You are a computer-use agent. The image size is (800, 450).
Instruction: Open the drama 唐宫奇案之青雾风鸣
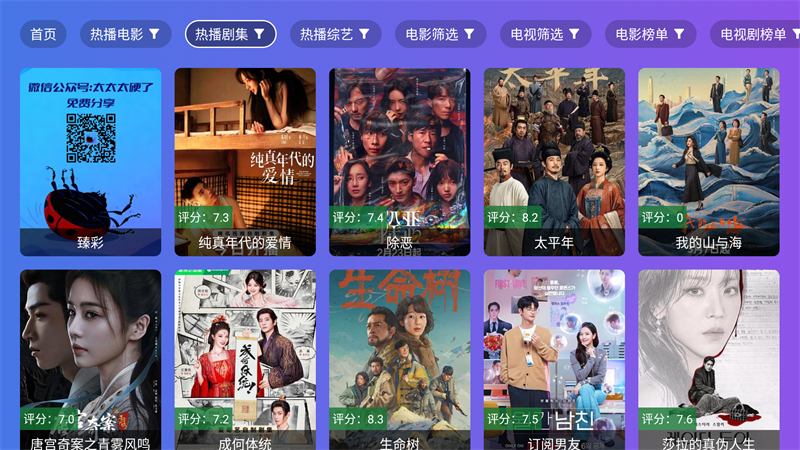tap(90, 360)
